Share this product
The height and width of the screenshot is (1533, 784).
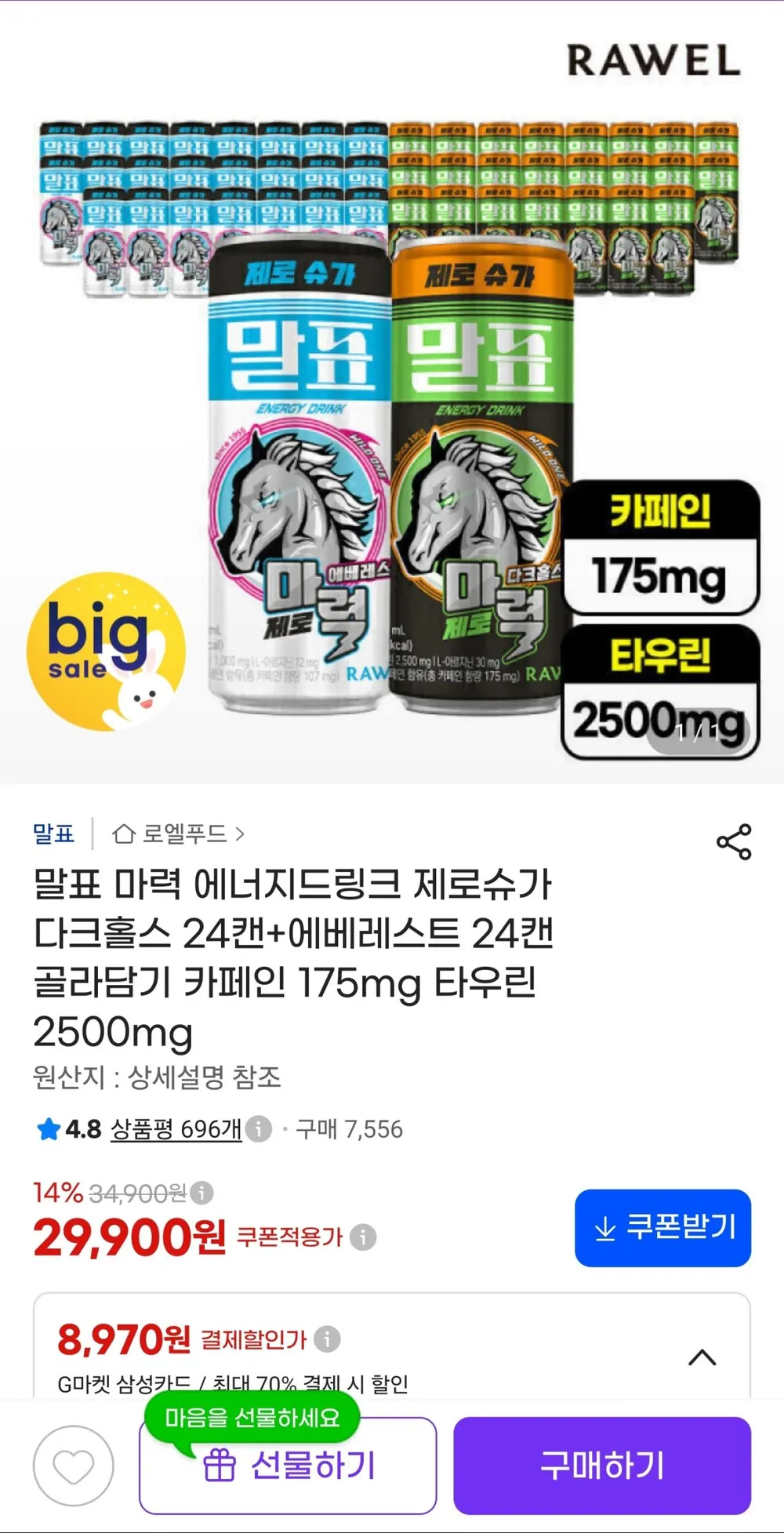pos(734,842)
